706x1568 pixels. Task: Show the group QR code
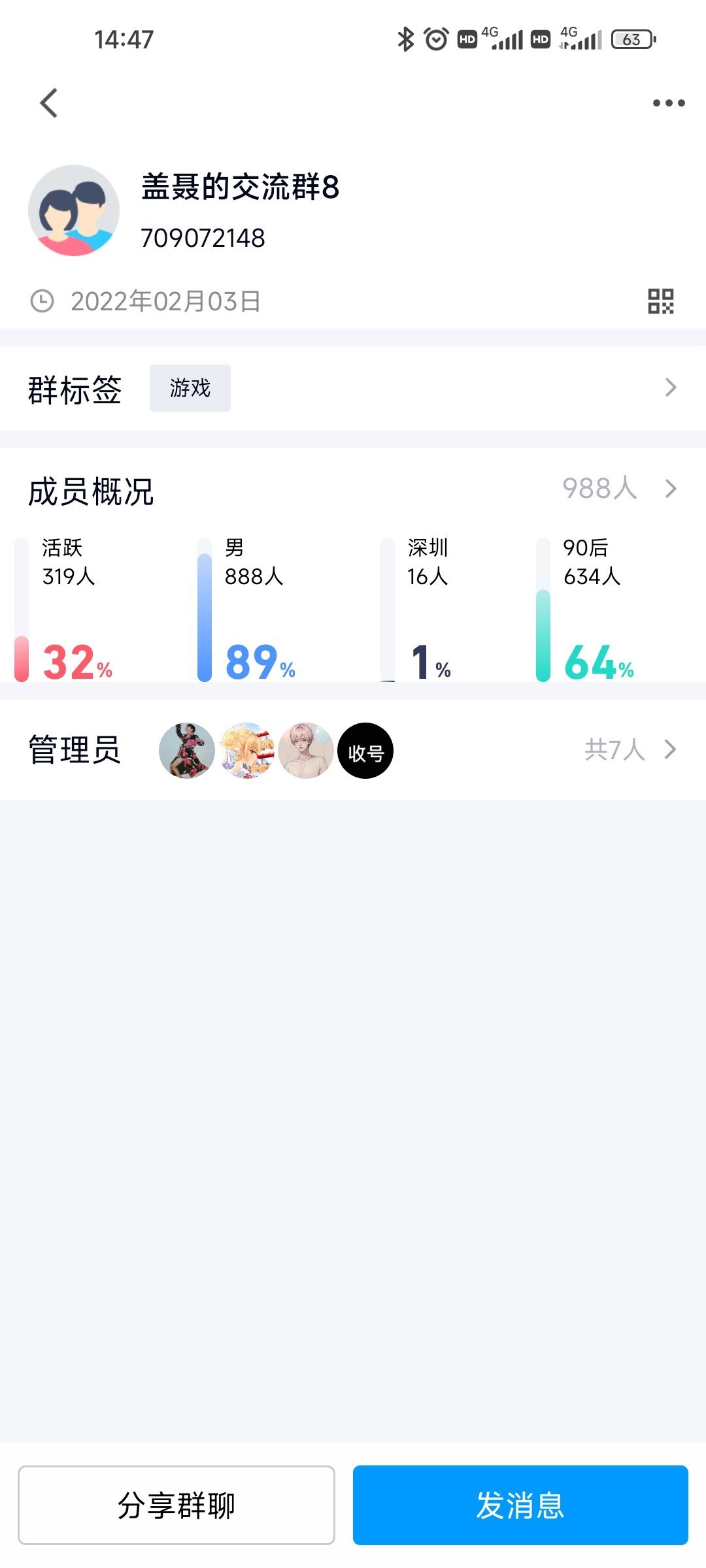(x=660, y=301)
